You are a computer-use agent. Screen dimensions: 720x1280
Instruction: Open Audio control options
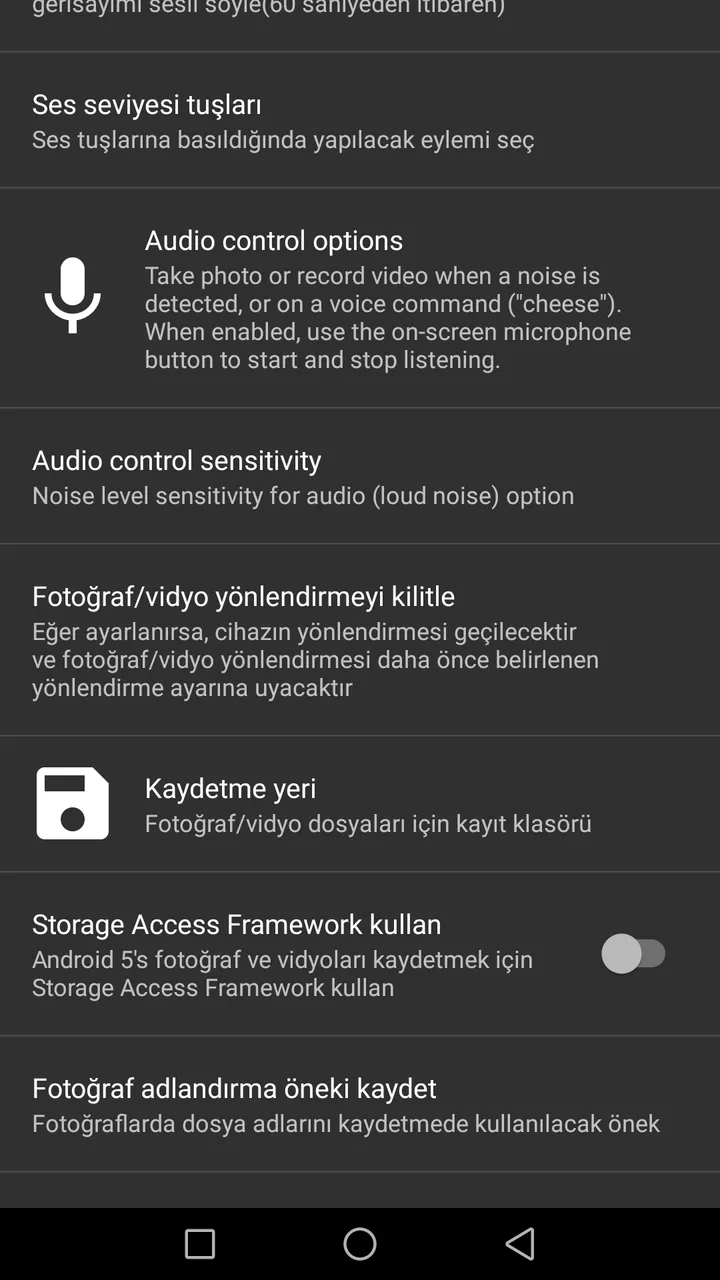coord(360,298)
